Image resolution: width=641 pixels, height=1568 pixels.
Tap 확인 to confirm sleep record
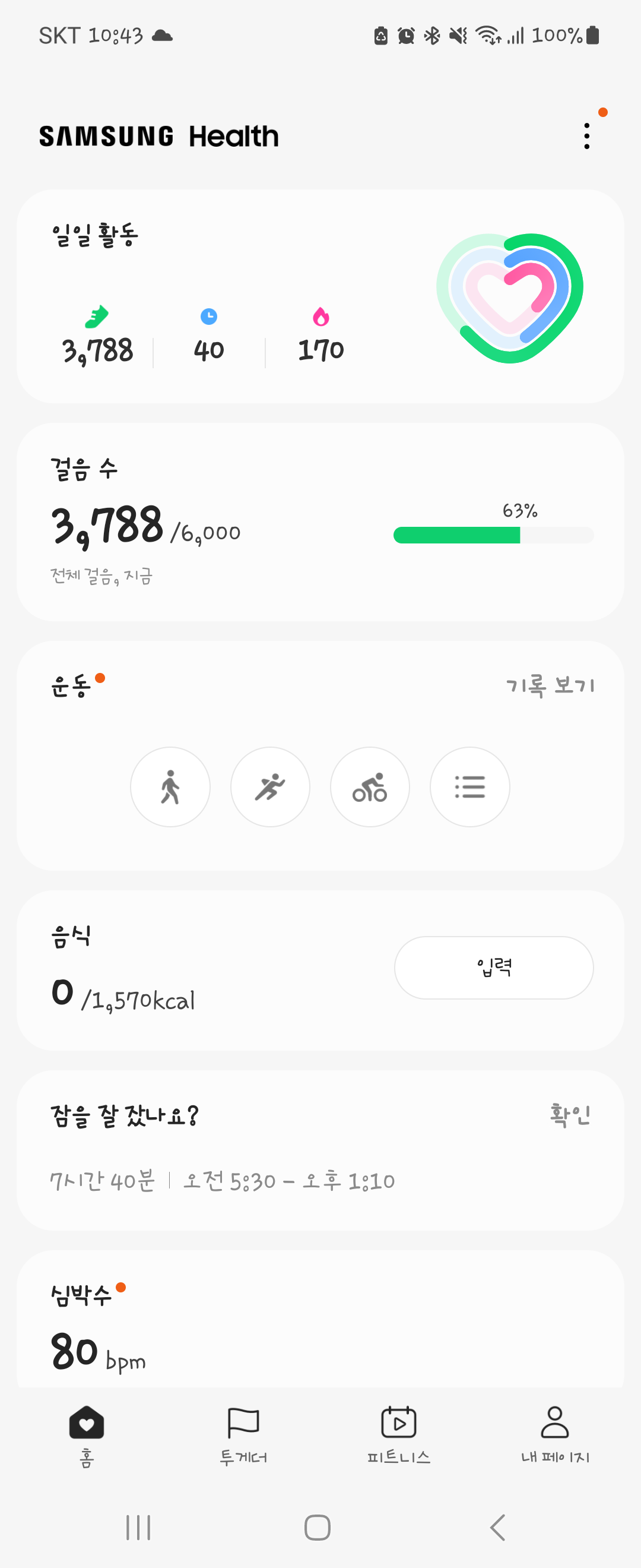tap(570, 1114)
